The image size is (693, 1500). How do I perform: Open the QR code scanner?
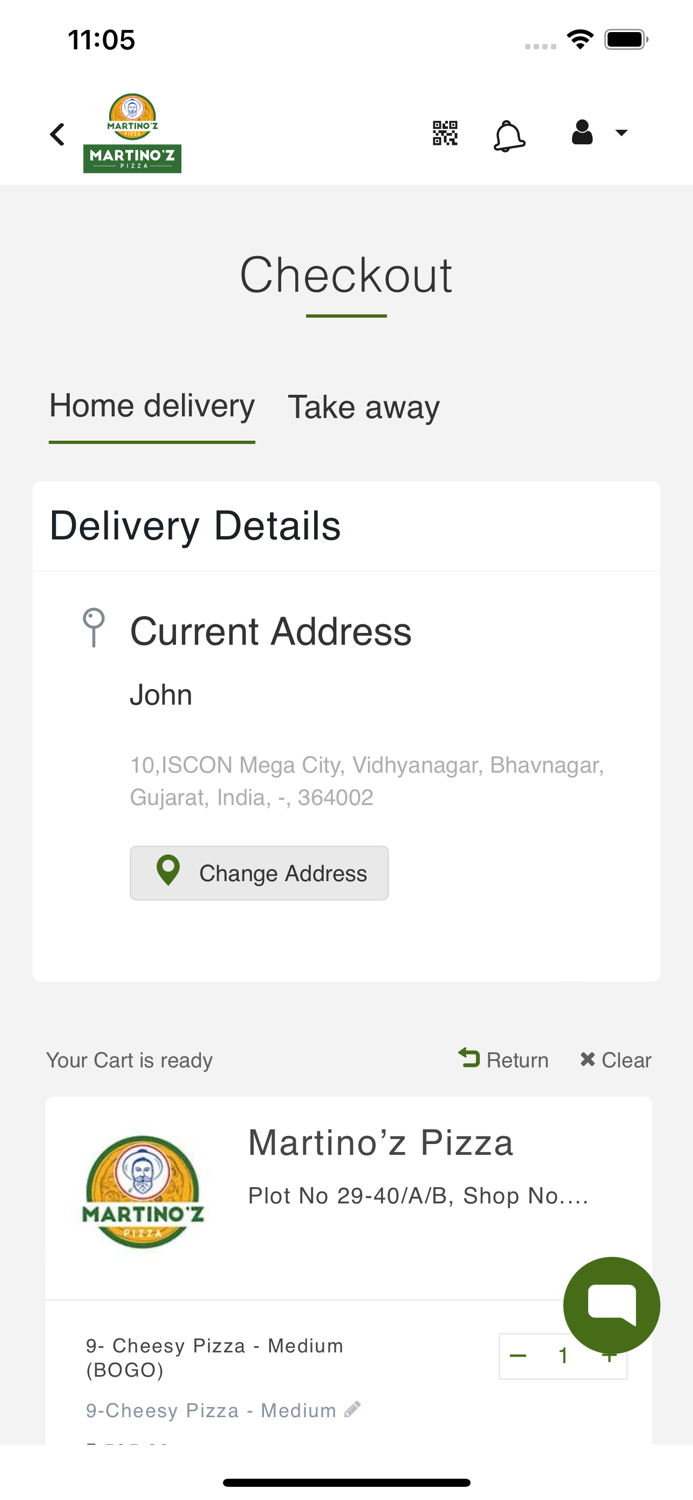click(445, 133)
